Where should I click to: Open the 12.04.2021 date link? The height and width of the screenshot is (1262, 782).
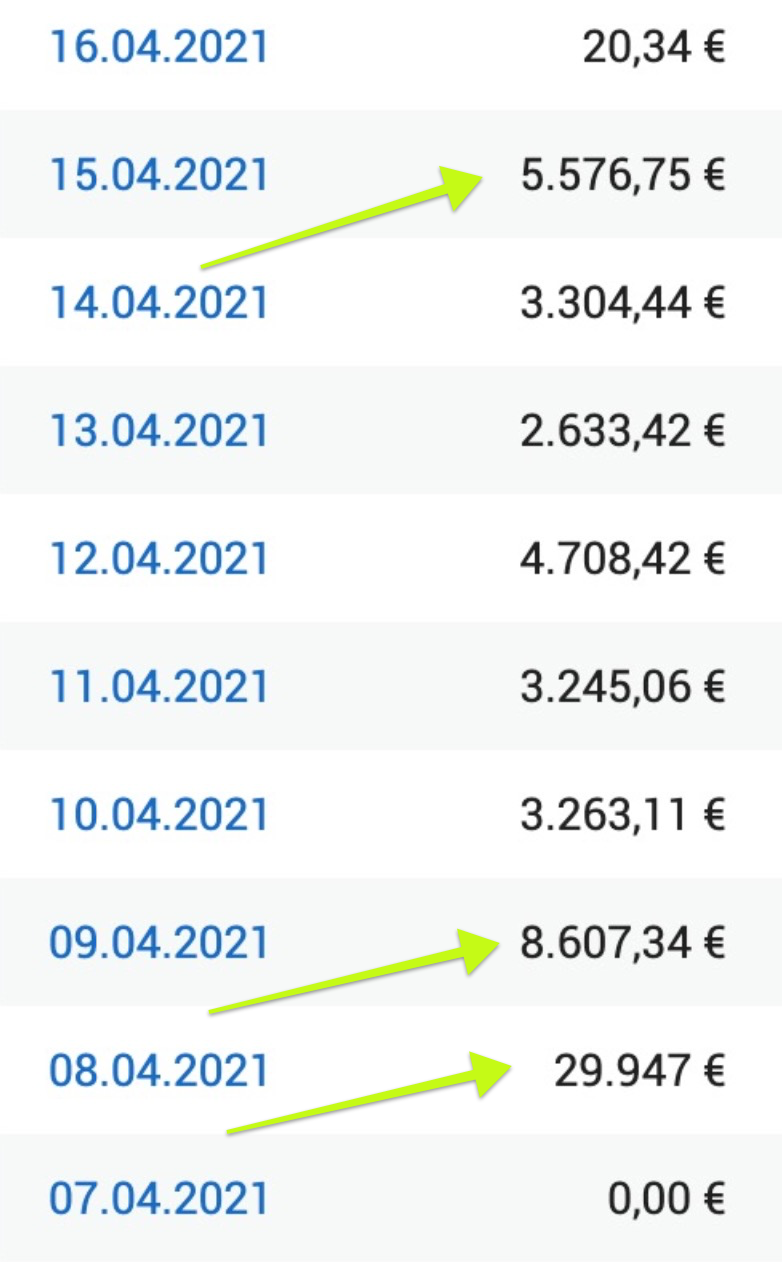159,559
